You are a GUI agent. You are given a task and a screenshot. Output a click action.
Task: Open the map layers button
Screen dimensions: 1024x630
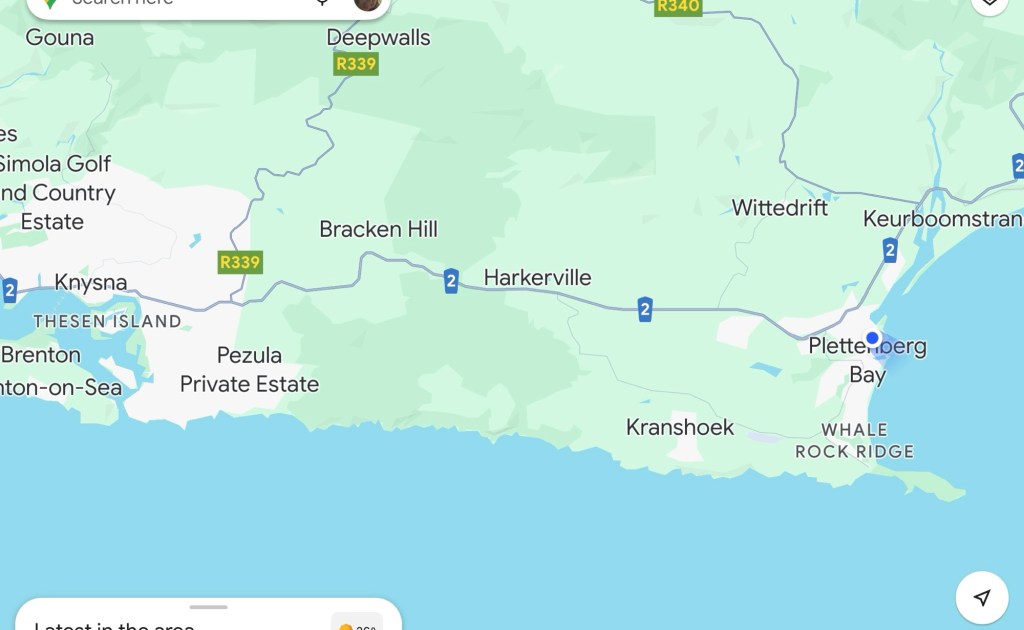pos(988,3)
